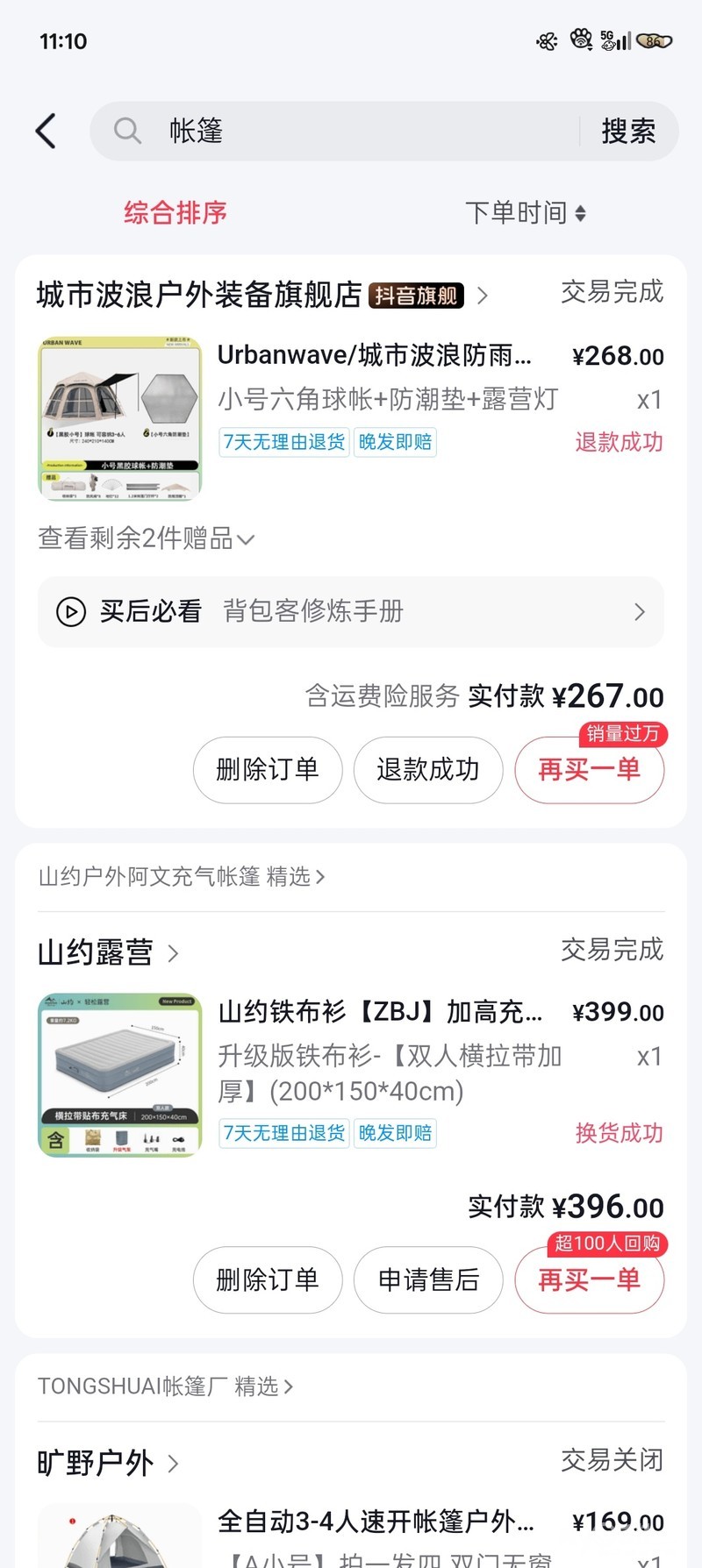Open 山约户外阿文充气帐篷 精选 link
Screen dimensions: 702x1568
(x=182, y=877)
